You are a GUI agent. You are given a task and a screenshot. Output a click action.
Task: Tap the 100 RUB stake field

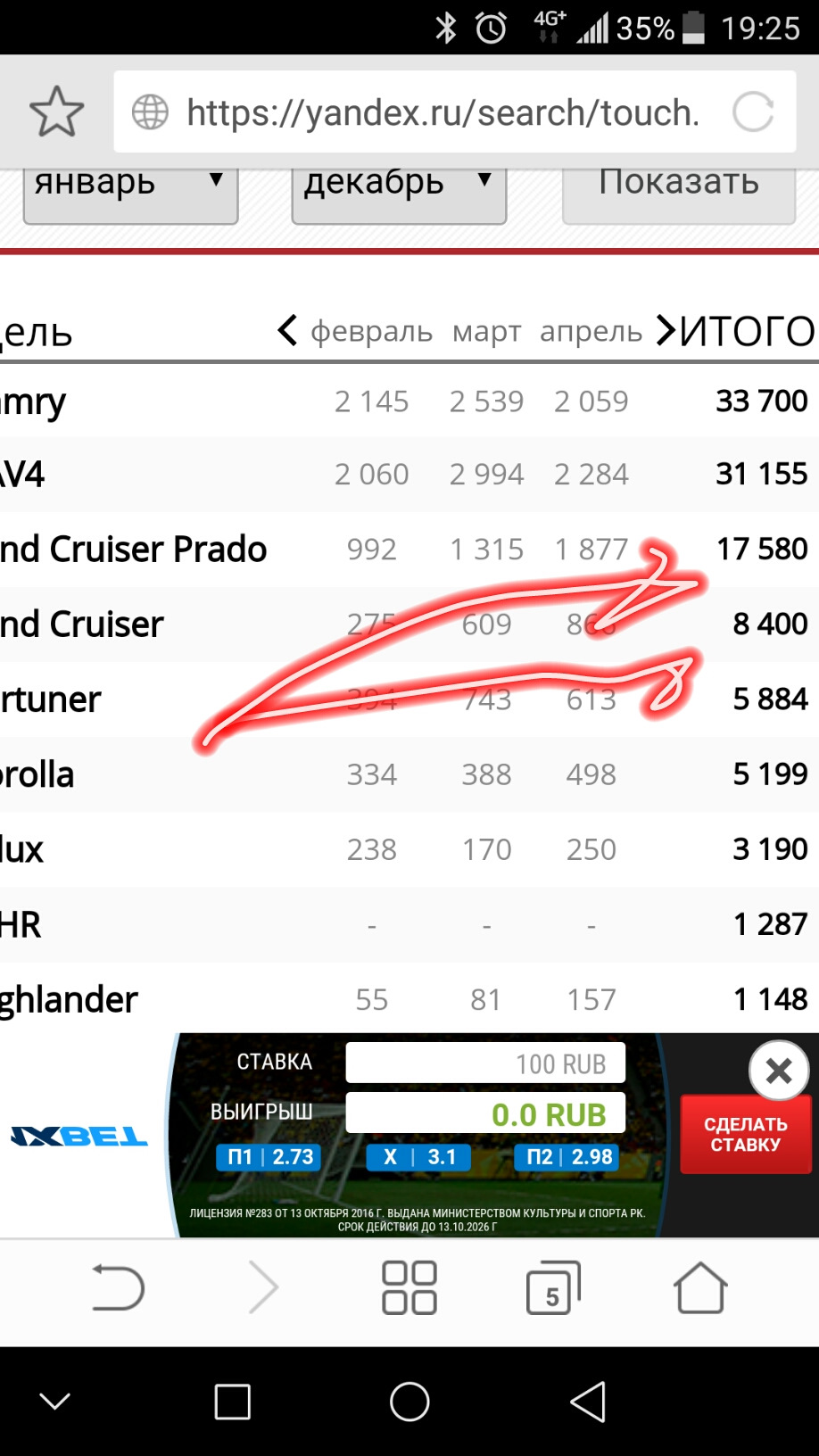(485, 1063)
